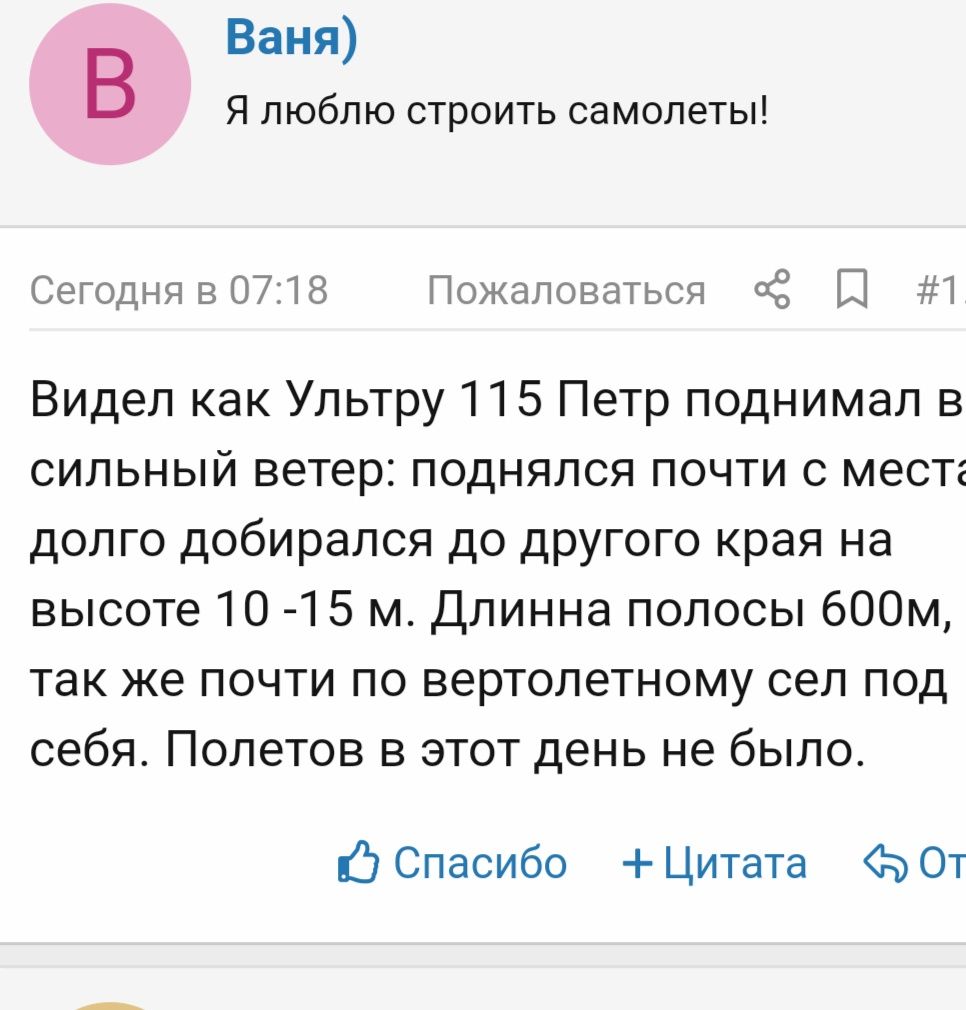Open Ваня)'s profile via username link

292,38
